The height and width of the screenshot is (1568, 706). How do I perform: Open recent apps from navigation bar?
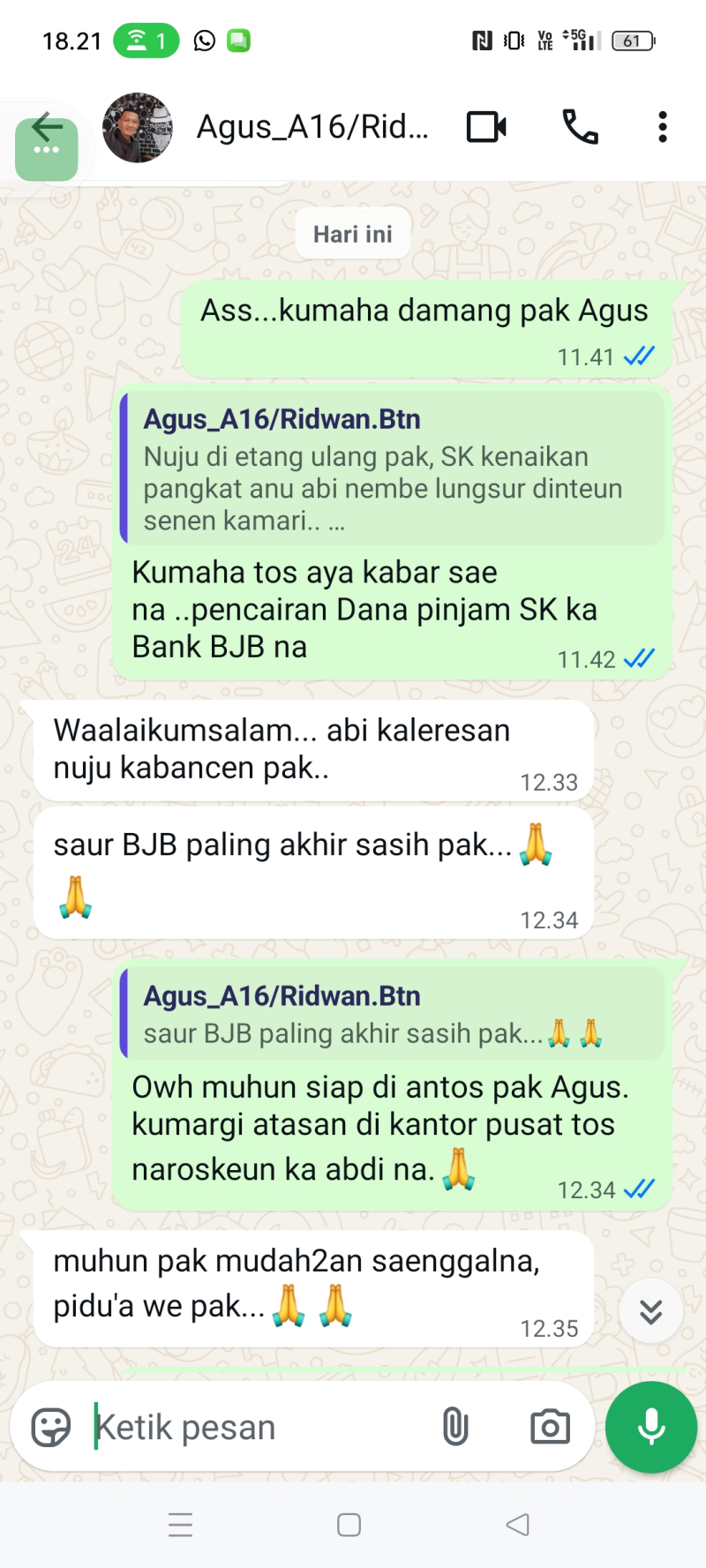180,1525
